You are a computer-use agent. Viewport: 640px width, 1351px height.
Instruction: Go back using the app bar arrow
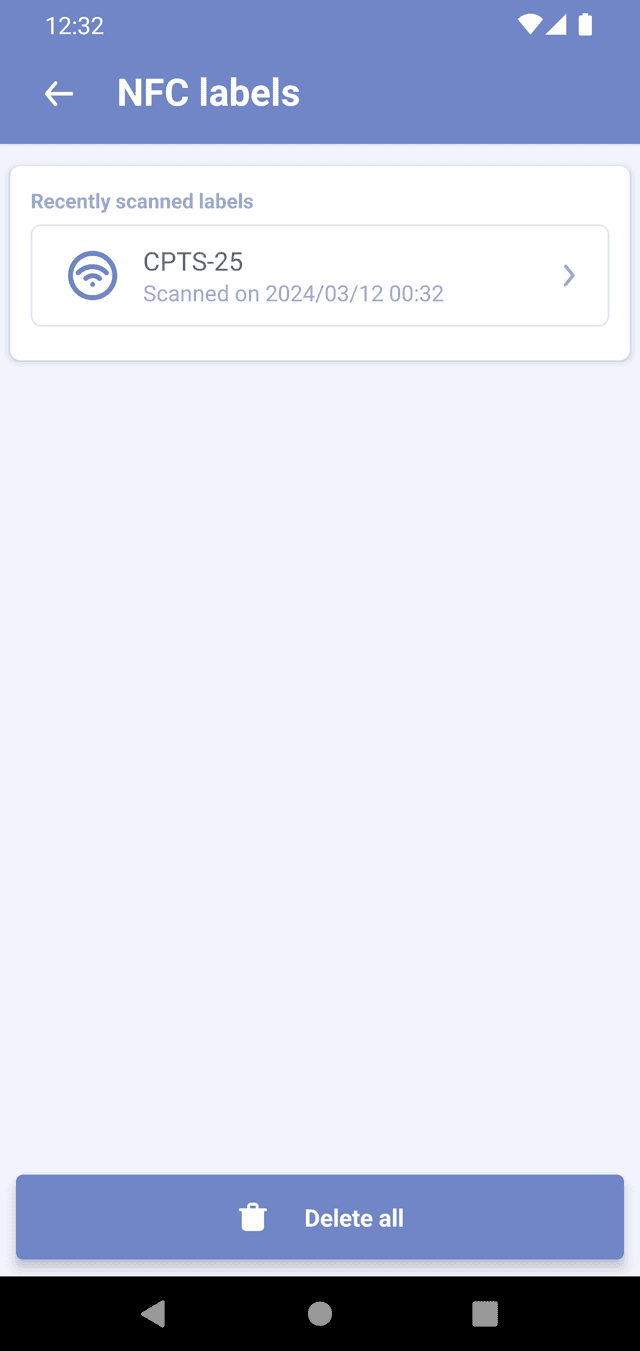point(59,94)
